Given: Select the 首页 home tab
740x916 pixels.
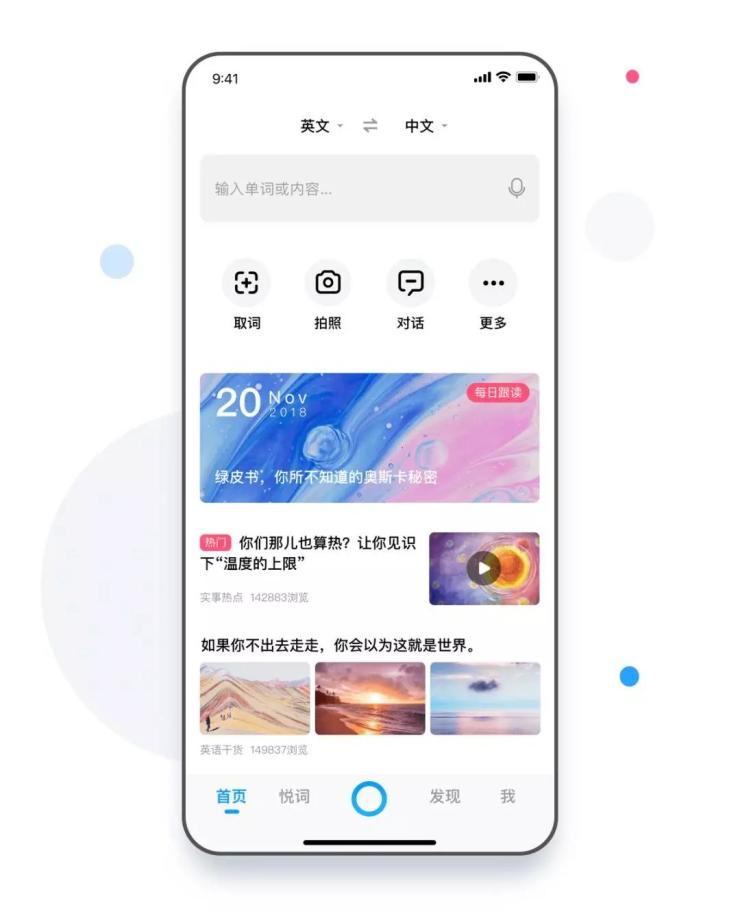Looking at the screenshot, I should coord(231,797).
